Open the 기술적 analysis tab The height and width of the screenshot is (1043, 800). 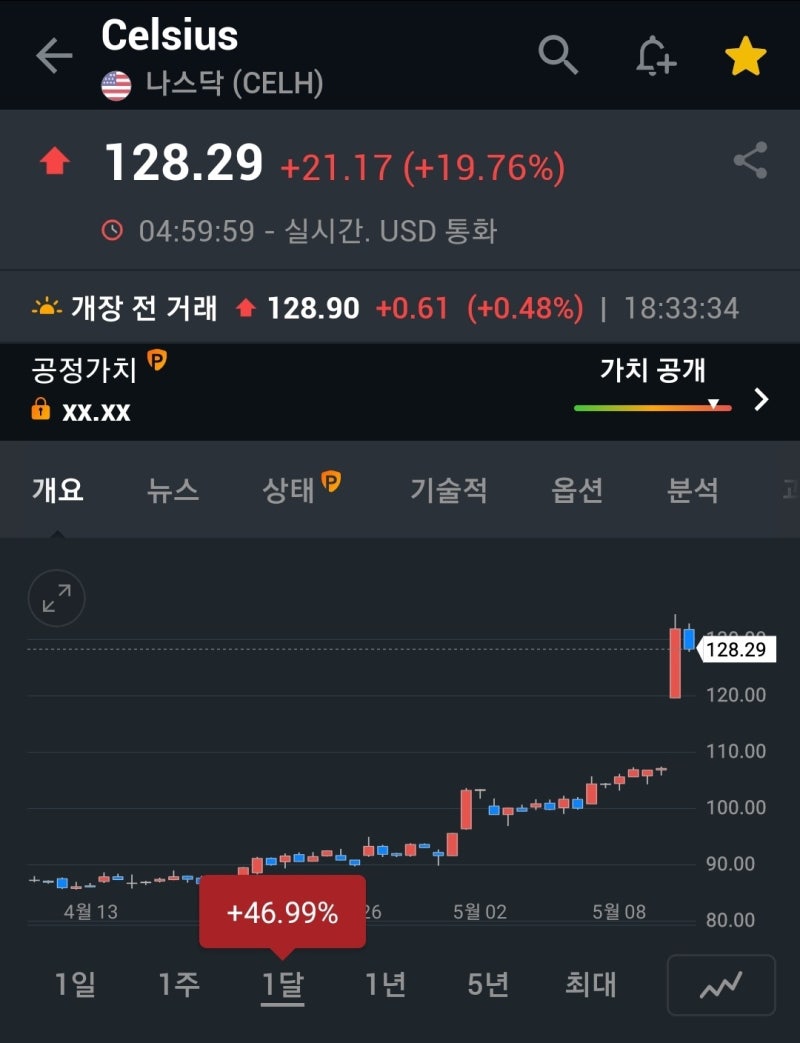click(447, 490)
